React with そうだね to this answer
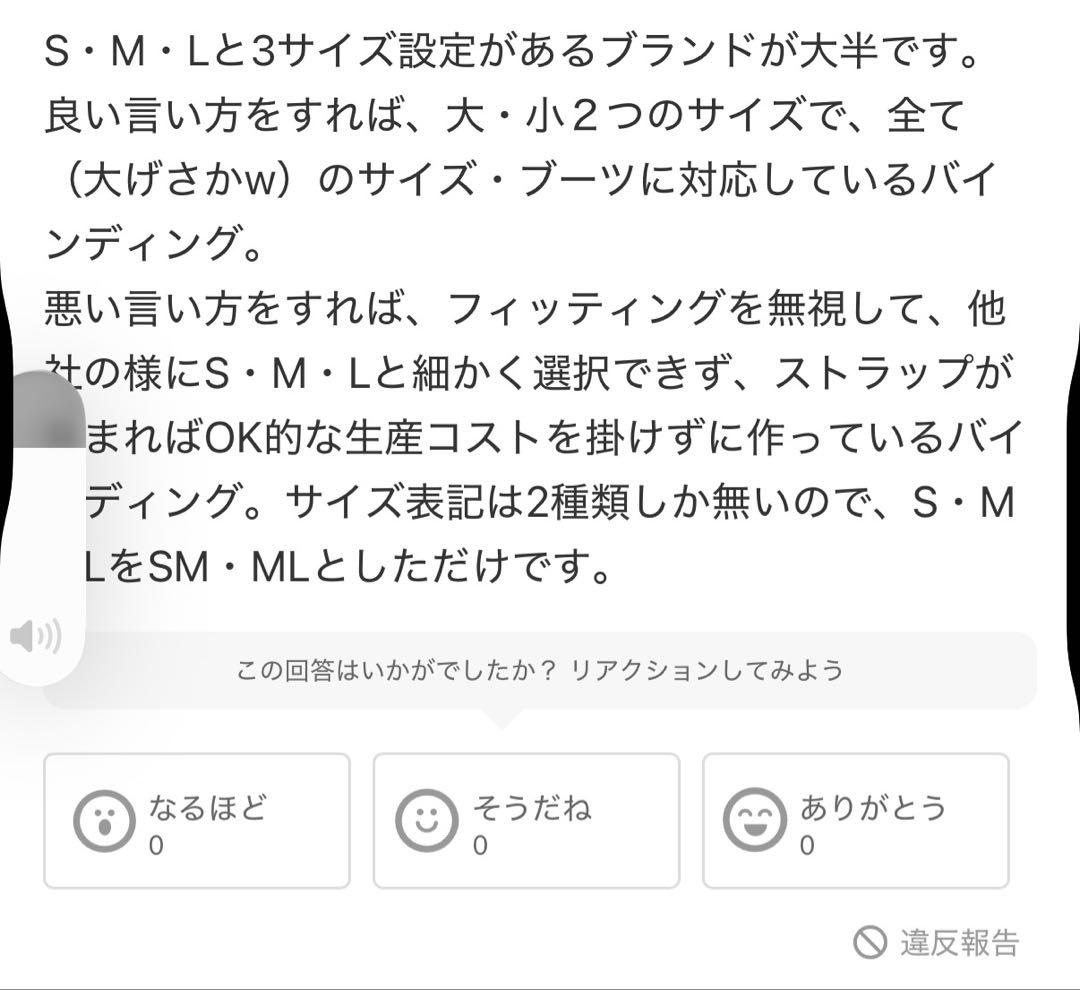This screenshot has height=990, width=1080. click(526, 821)
